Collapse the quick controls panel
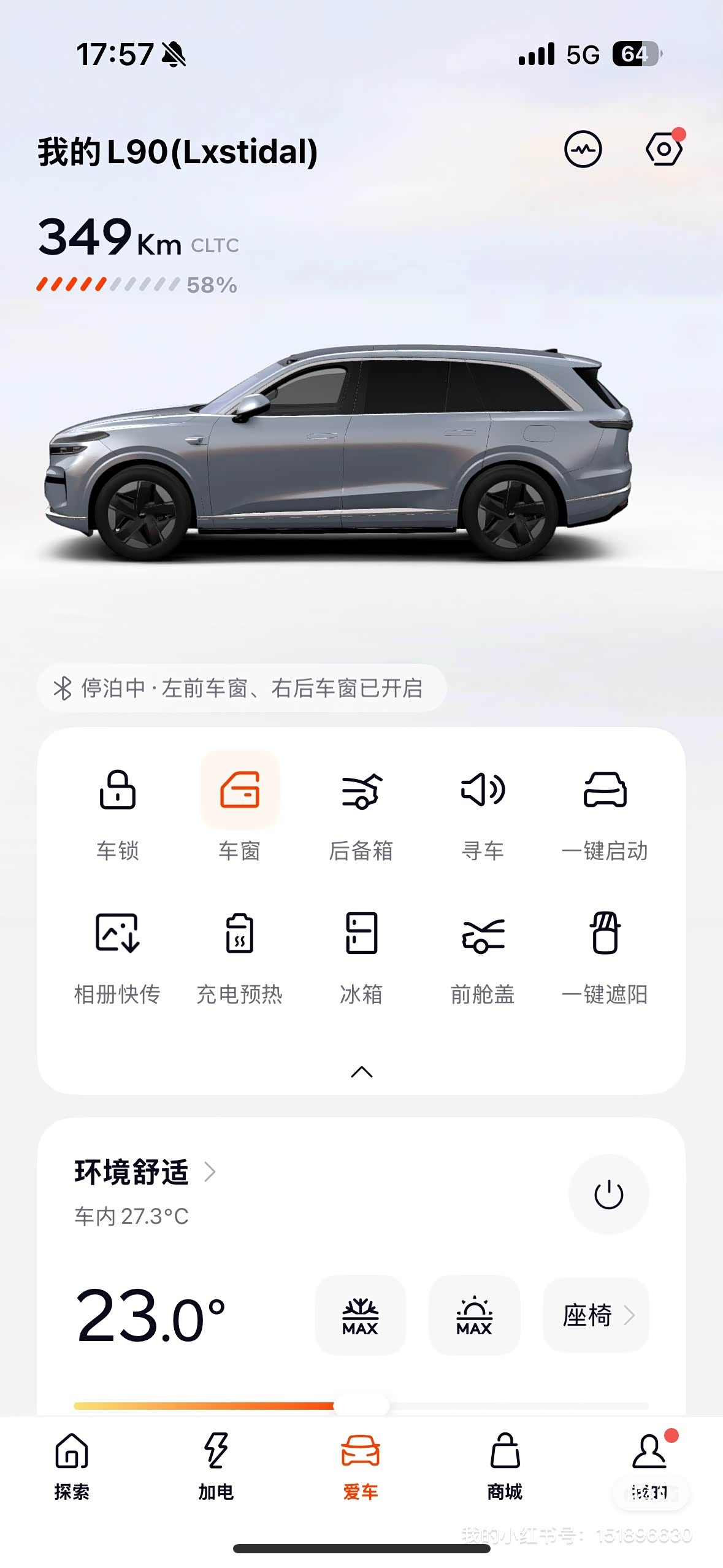 361,1072
